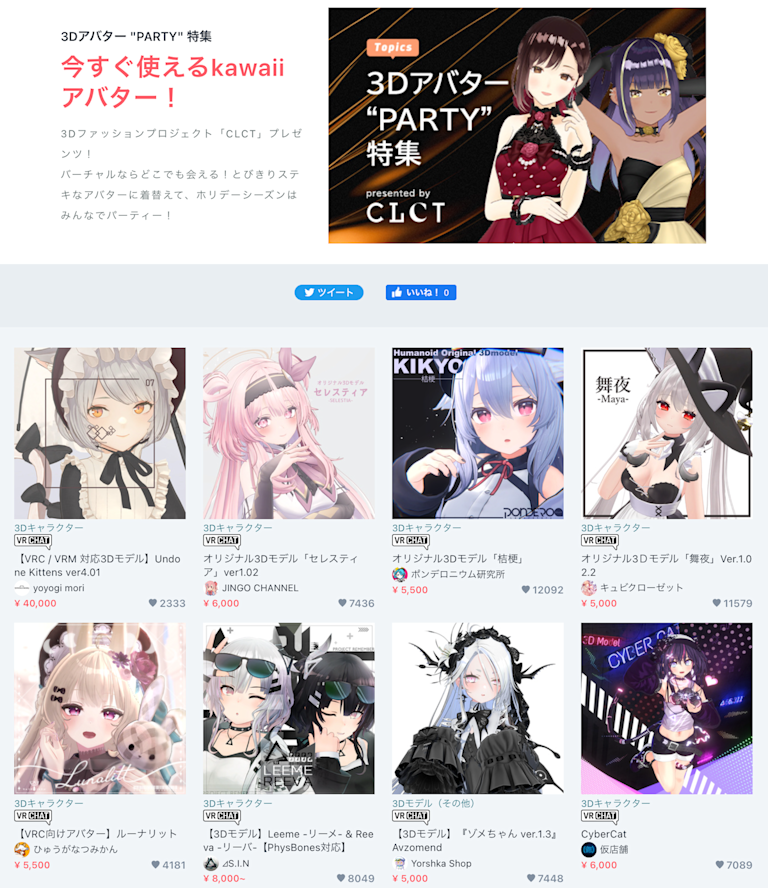
Task: Open the 舞夜 Ver.1.02.2 product
Action: 666,432
